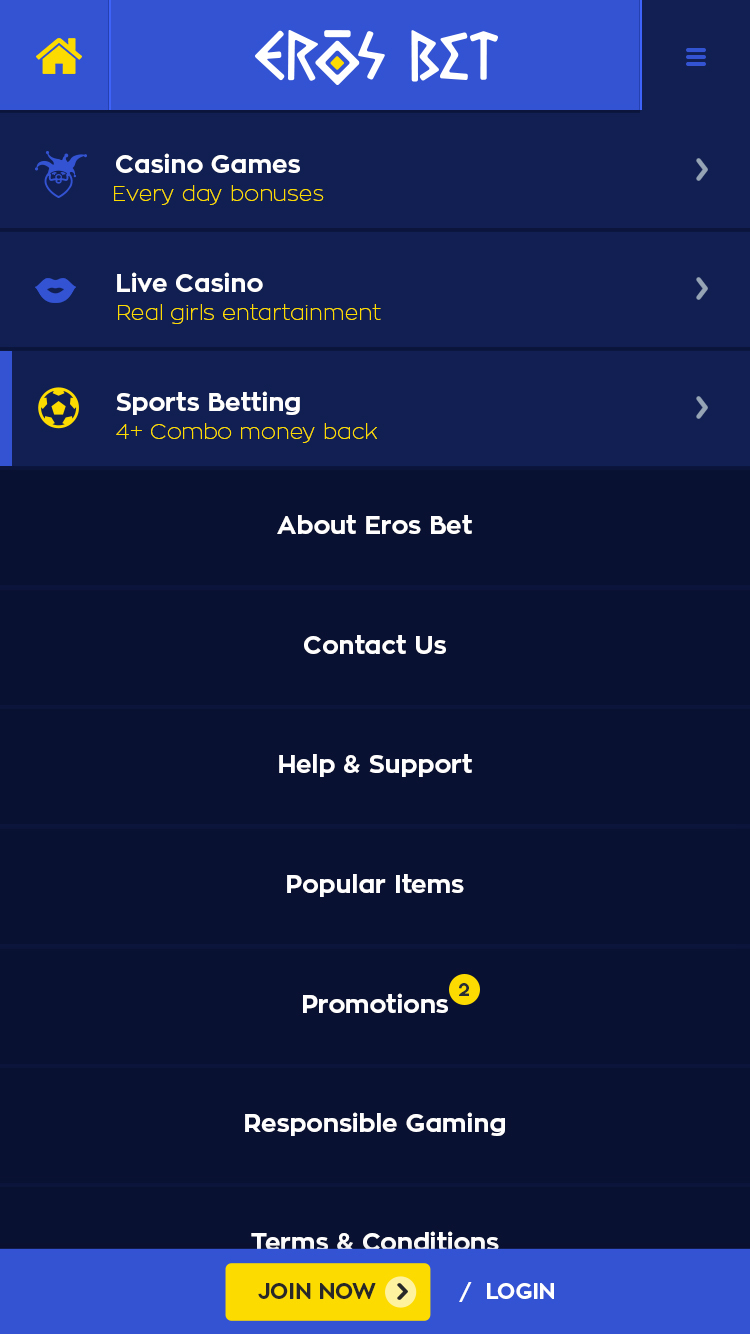Tap the Join Now button

tap(328, 1292)
